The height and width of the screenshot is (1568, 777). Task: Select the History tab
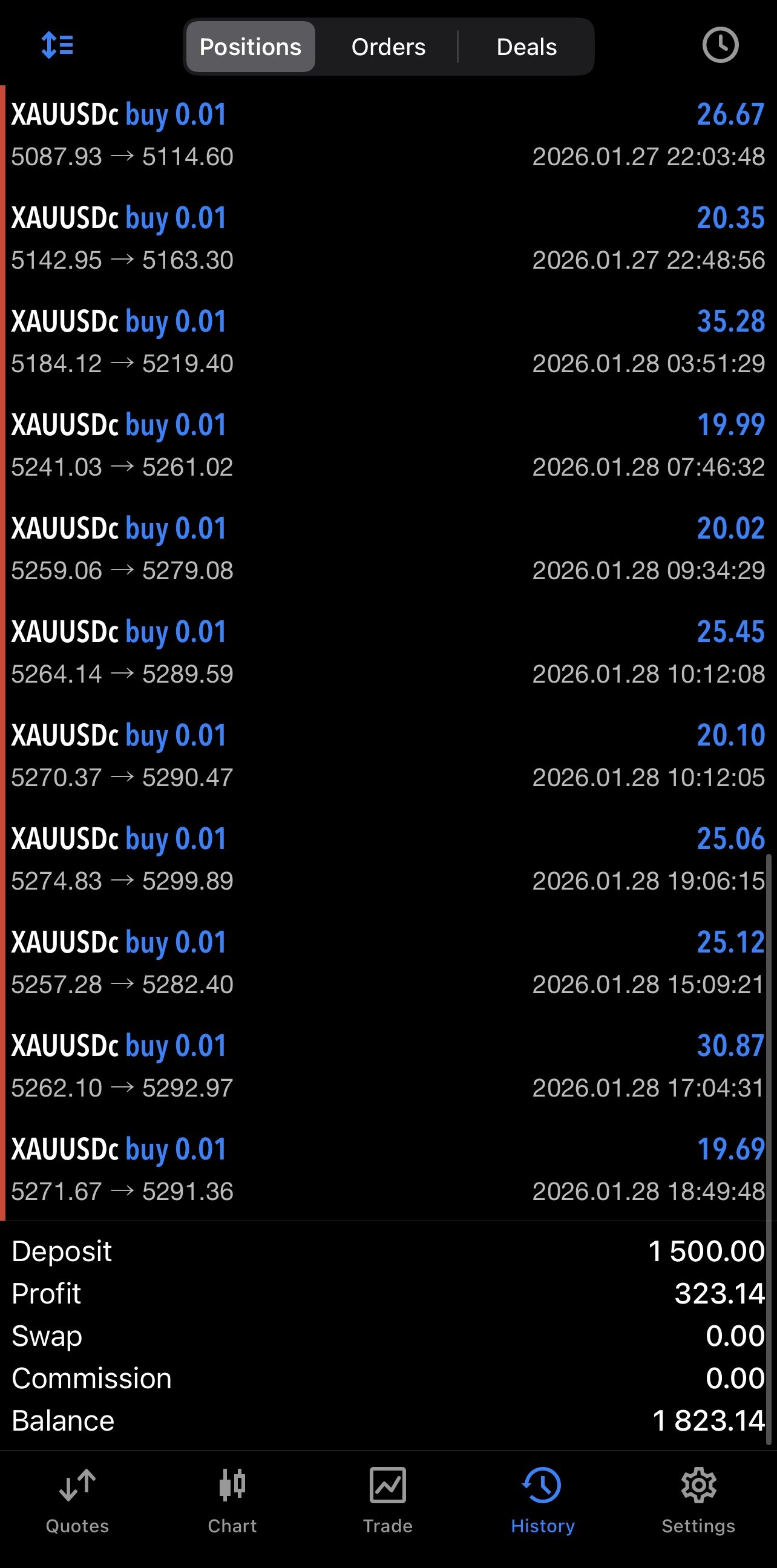point(543,1501)
